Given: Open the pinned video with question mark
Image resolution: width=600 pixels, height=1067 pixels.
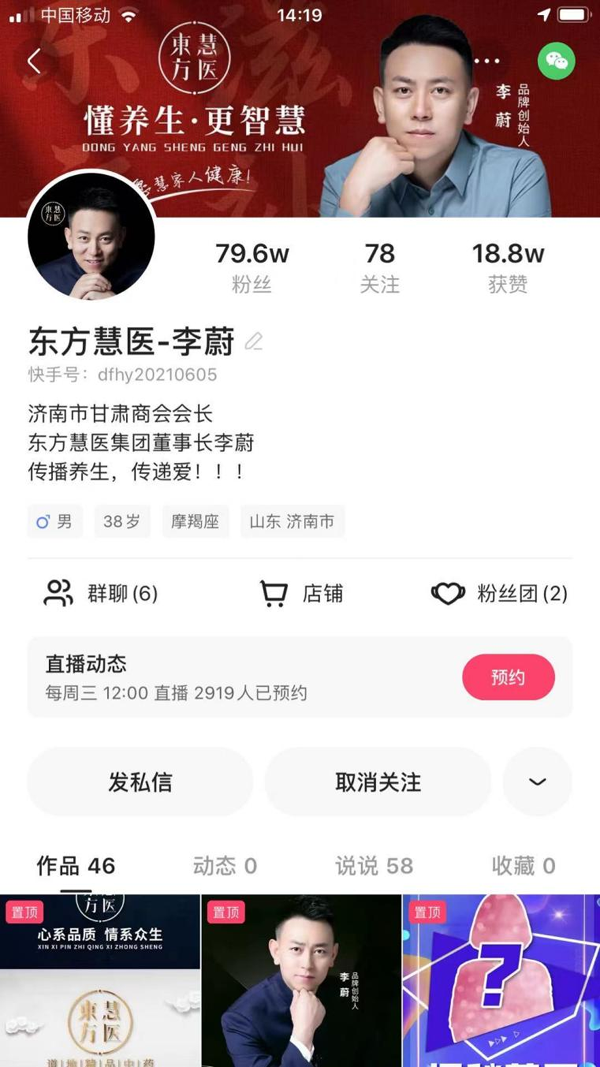Looking at the screenshot, I should pos(501,982).
